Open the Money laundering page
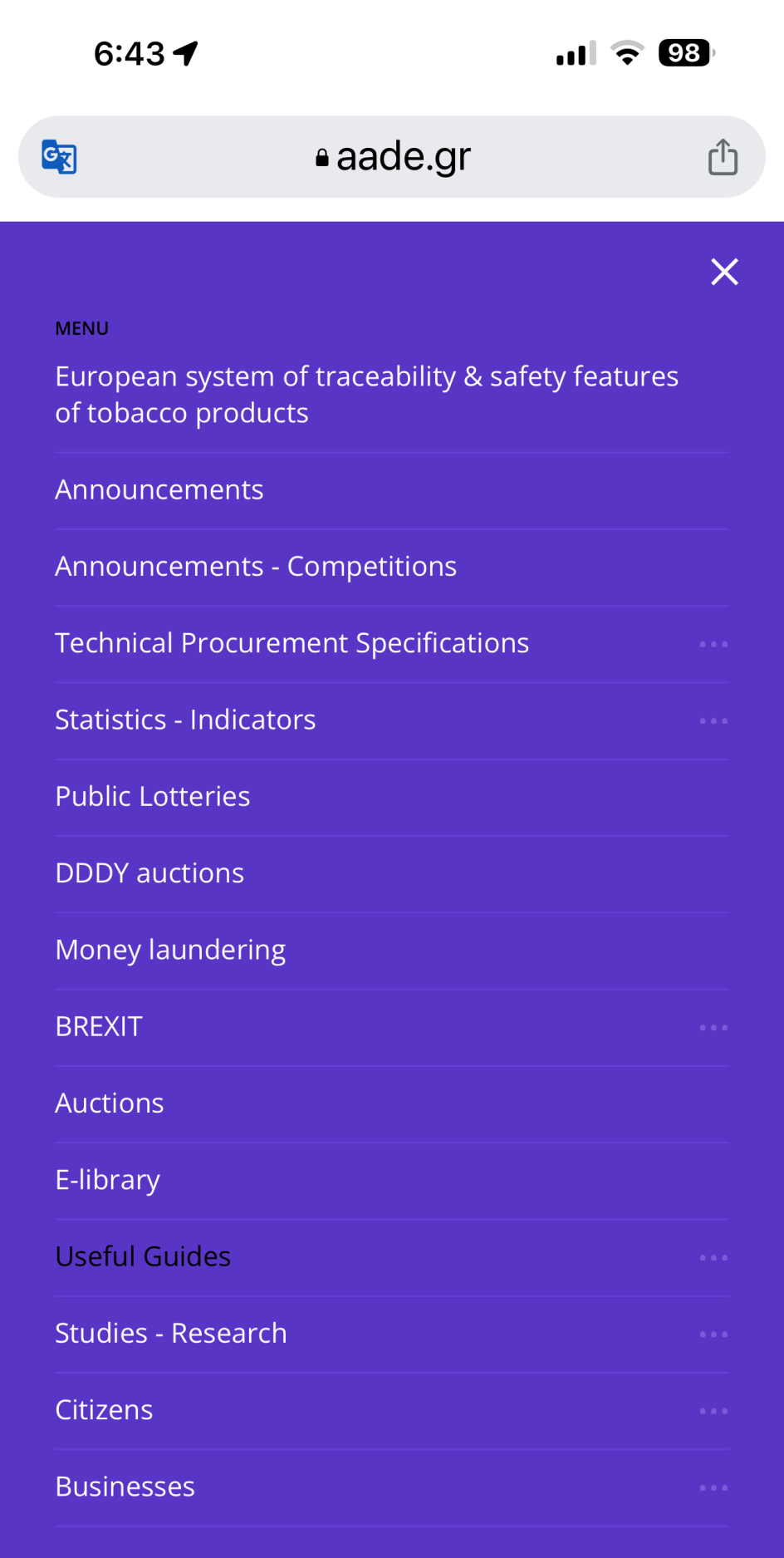This screenshot has height=1558, width=784. click(170, 950)
